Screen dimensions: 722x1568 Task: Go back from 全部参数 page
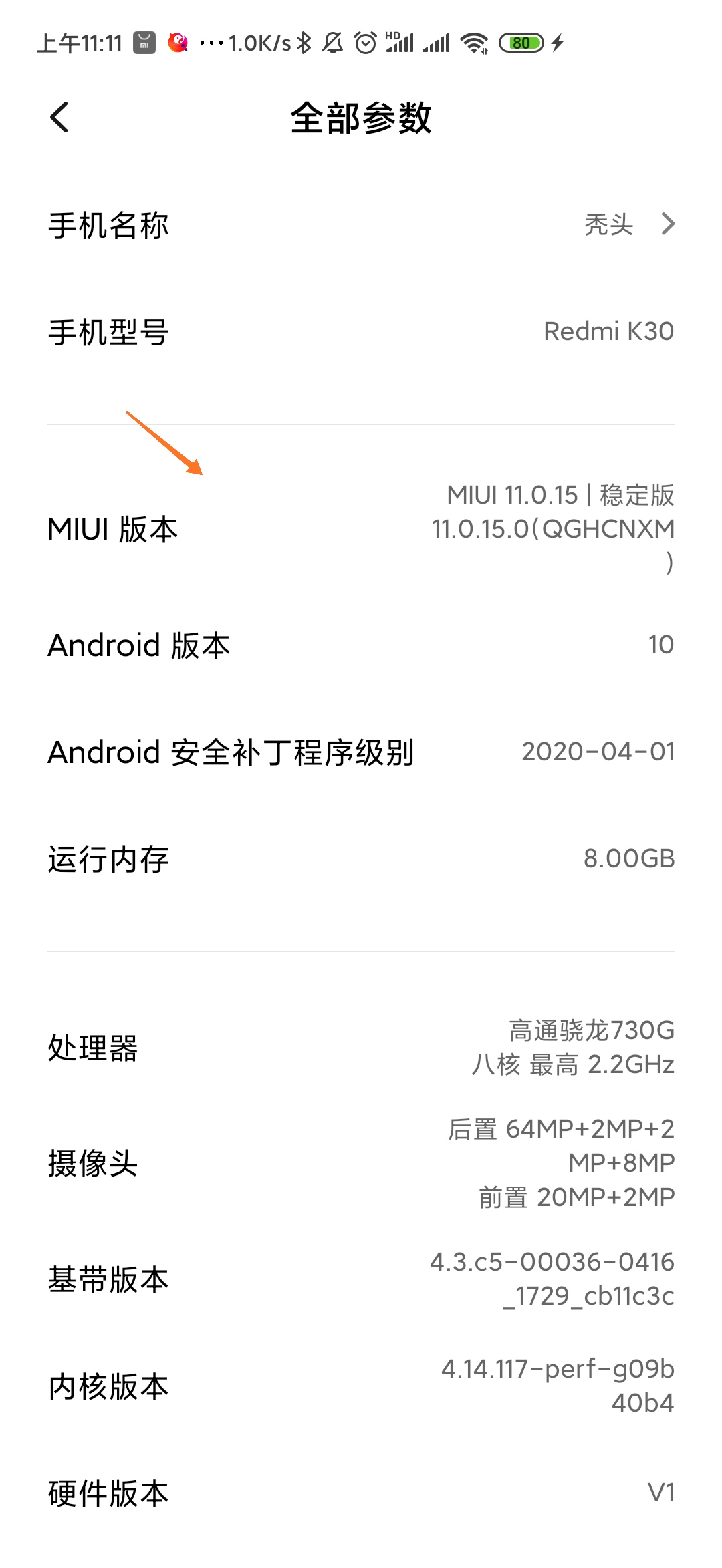(x=59, y=118)
